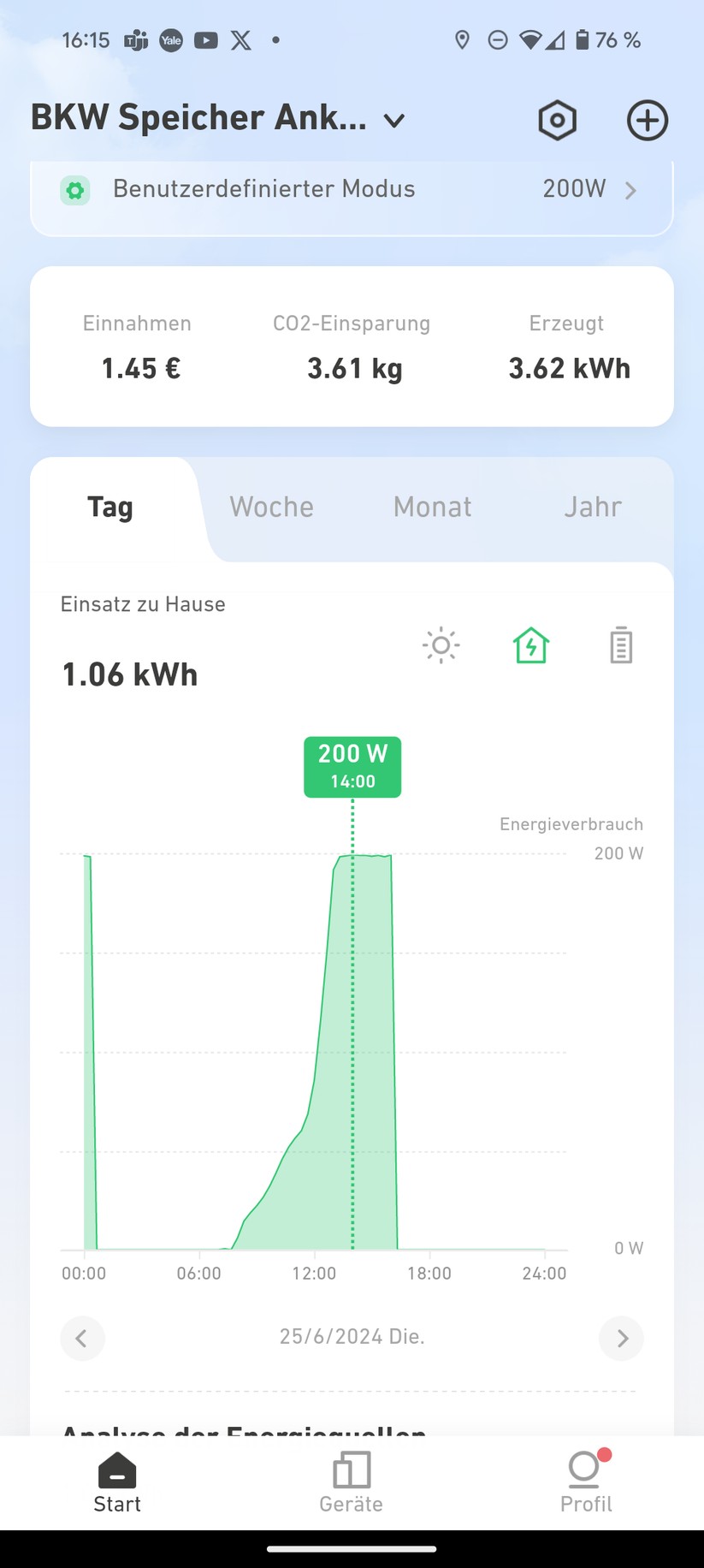Expand the BKW Speicher system dropdown
The image size is (704, 1568).
coord(394,121)
